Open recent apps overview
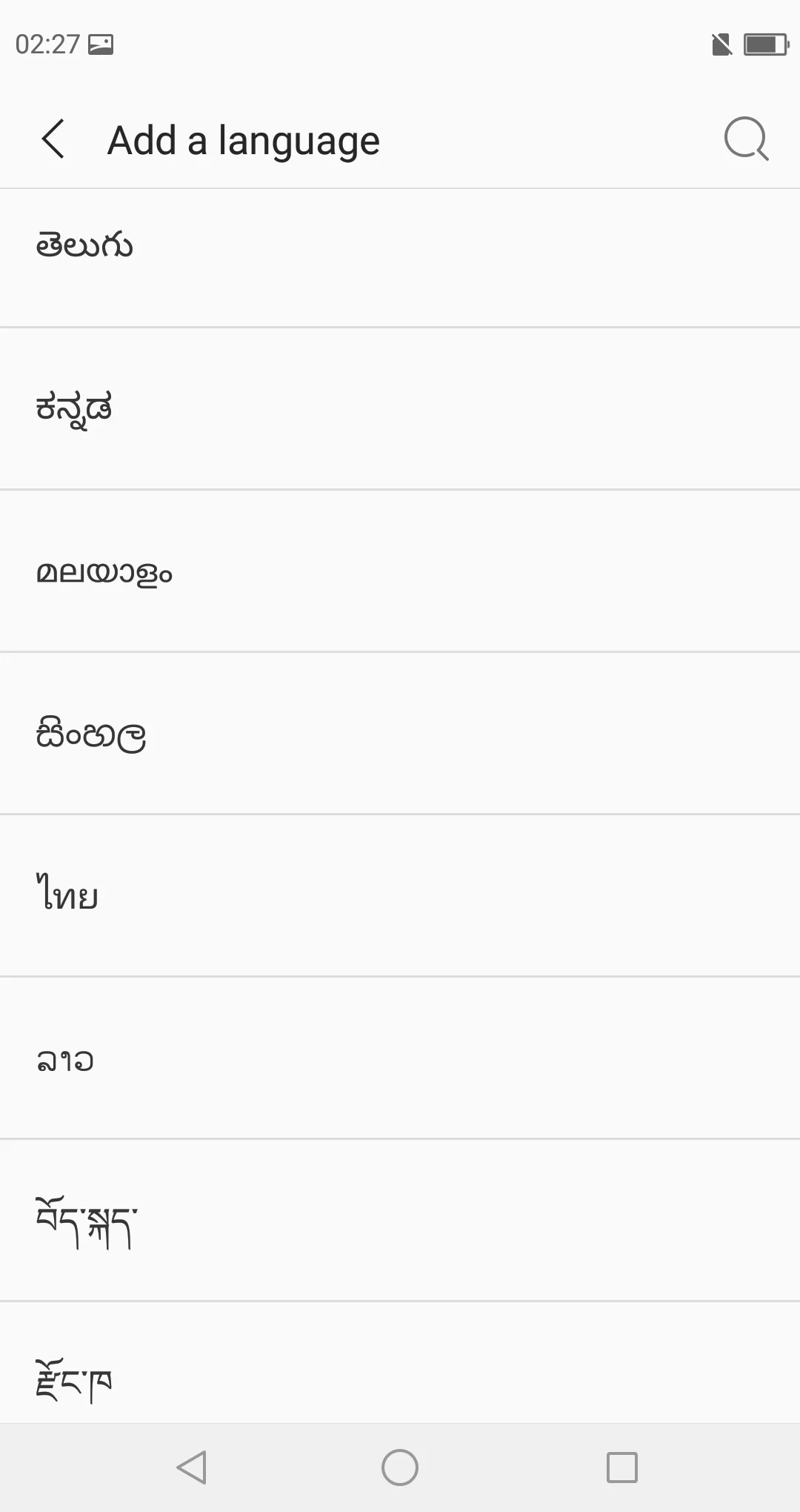800x1512 pixels. pos(621,1468)
